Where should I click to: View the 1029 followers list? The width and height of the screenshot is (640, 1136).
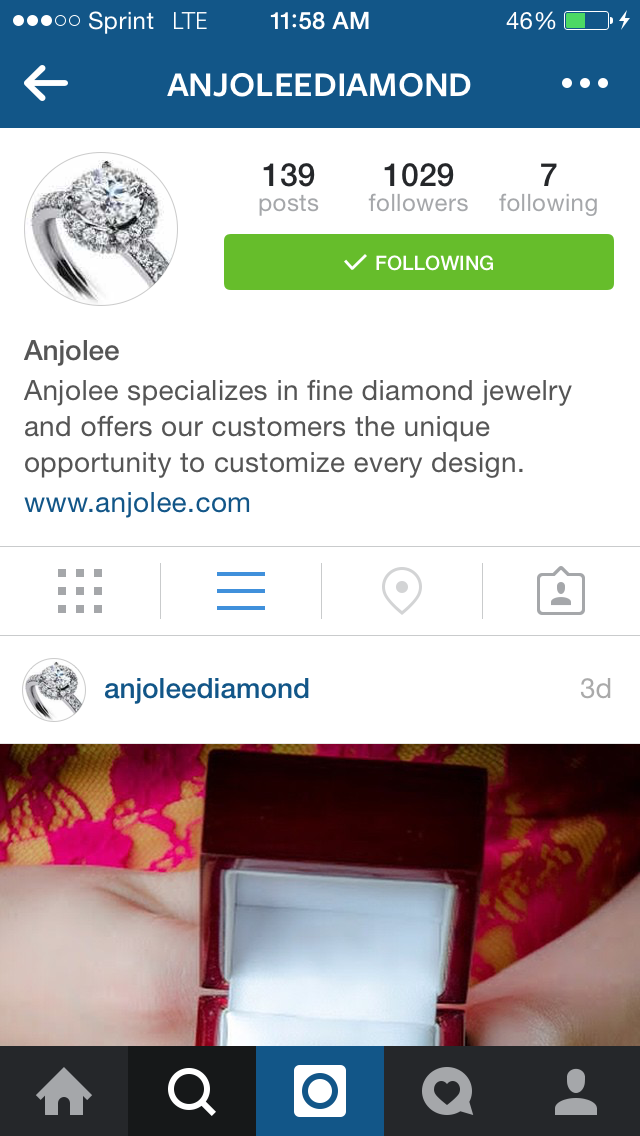(418, 188)
